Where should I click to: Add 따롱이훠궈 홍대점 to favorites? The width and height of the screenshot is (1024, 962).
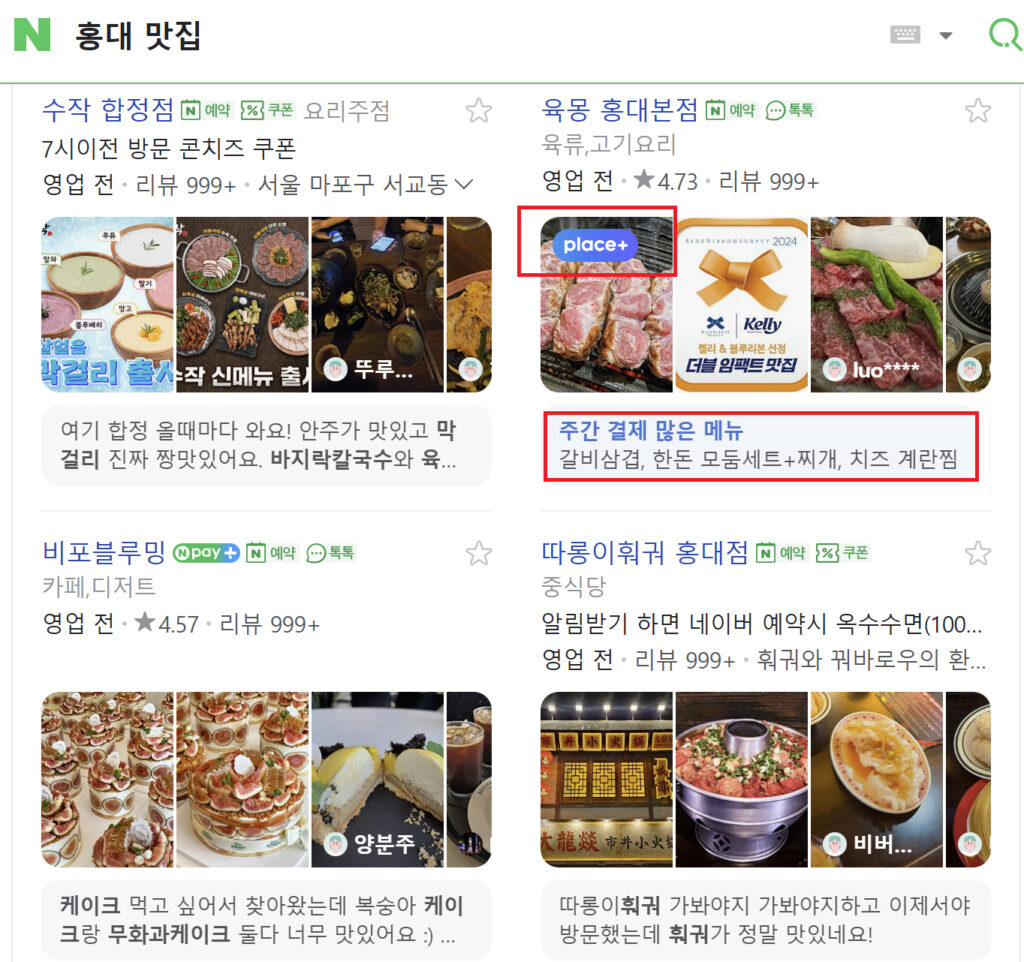977,553
